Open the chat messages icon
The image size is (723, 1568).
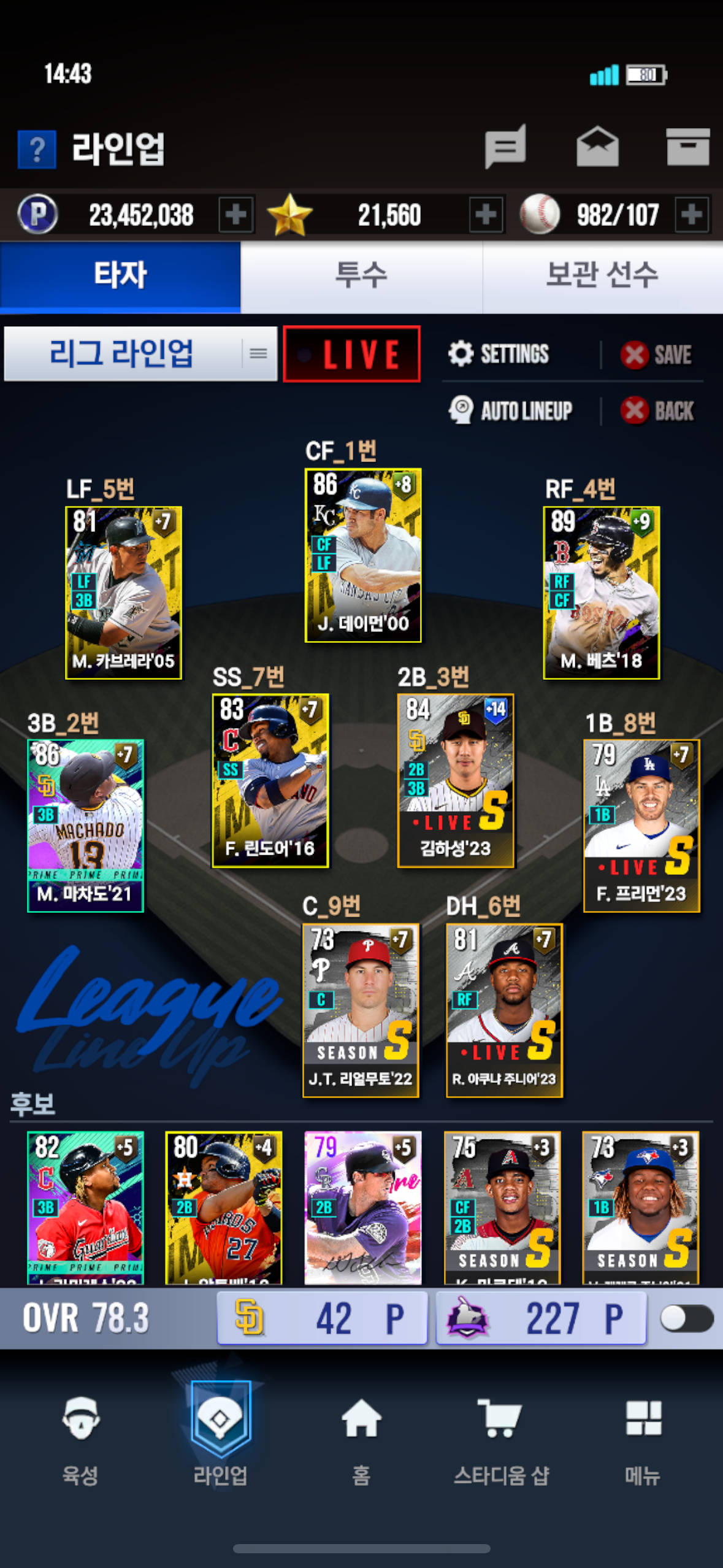pyautogui.click(x=505, y=147)
